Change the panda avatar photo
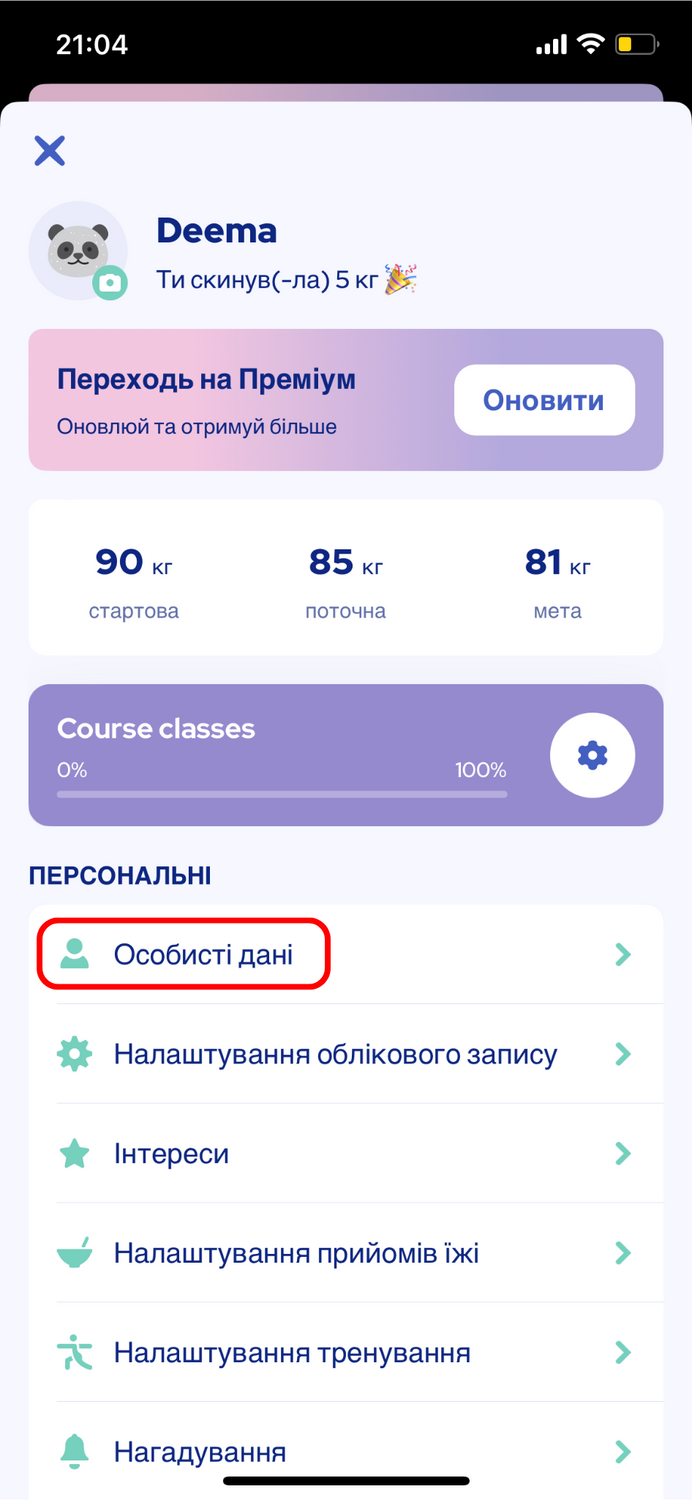The height and width of the screenshot is (1500, 692). pyautogui.click(x=111, y=282)
